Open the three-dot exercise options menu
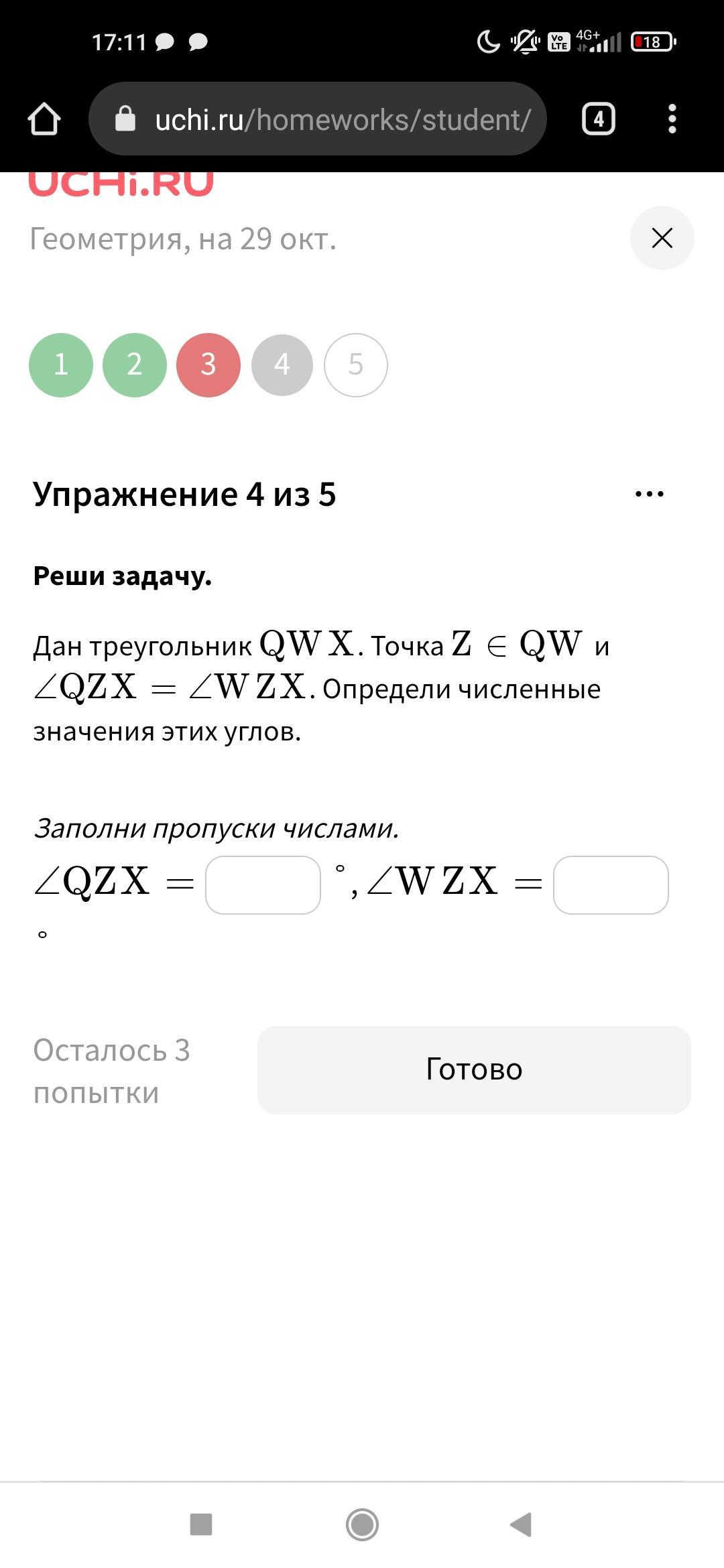724x1568 pixels. point(649,494)
